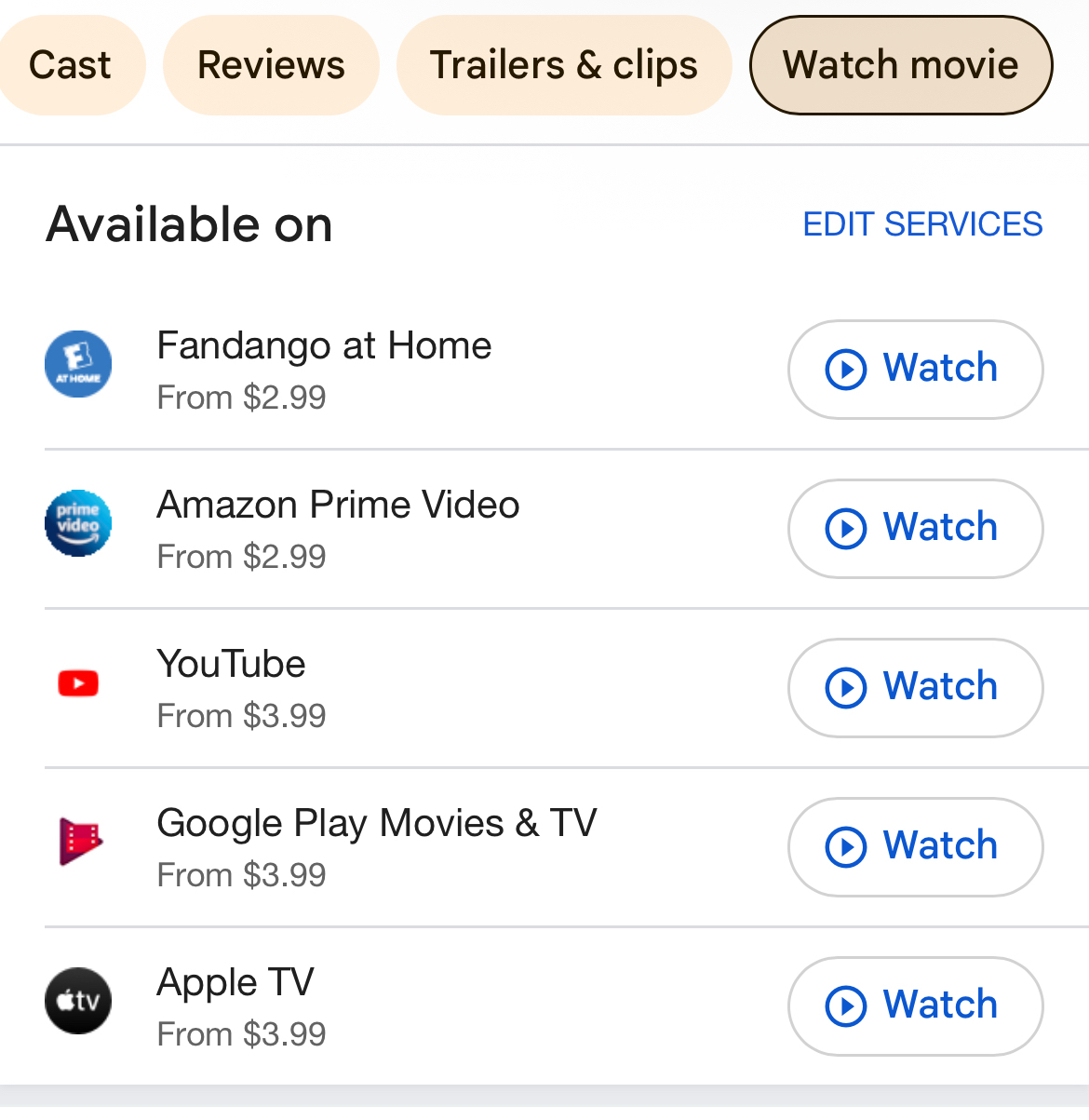
Task: Watch on Google Play Movies & TV
Action: point(915,847)
